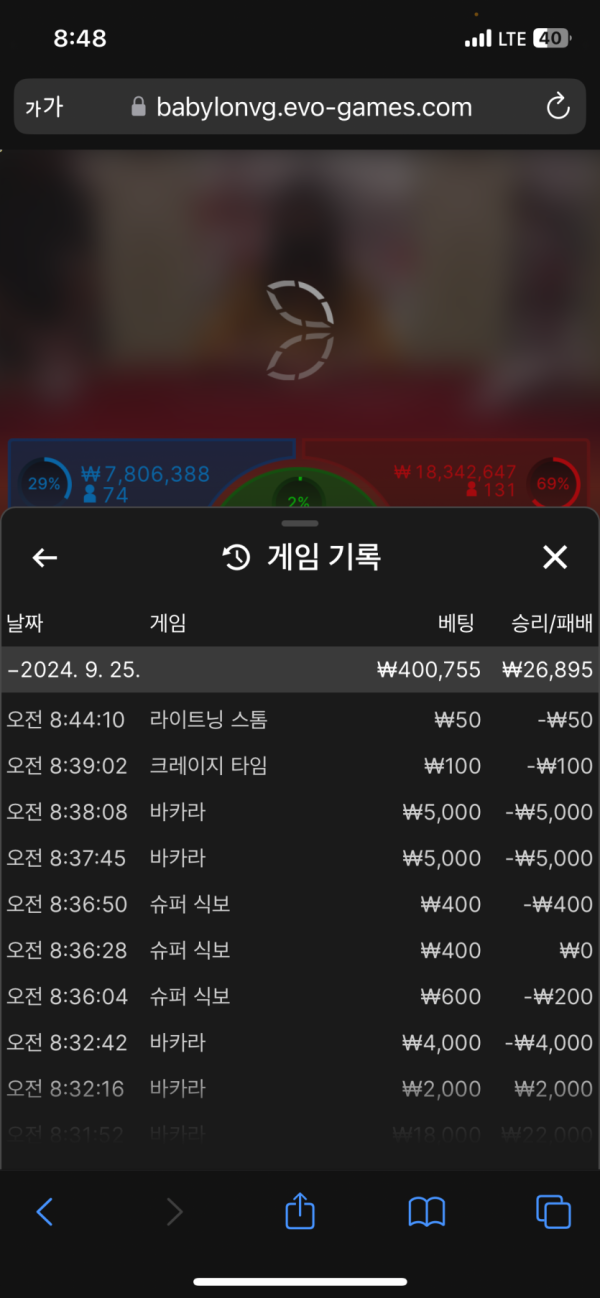Open the reader text size options
This screenshot has width=600, height=1298.
click(x=43, y=107)
